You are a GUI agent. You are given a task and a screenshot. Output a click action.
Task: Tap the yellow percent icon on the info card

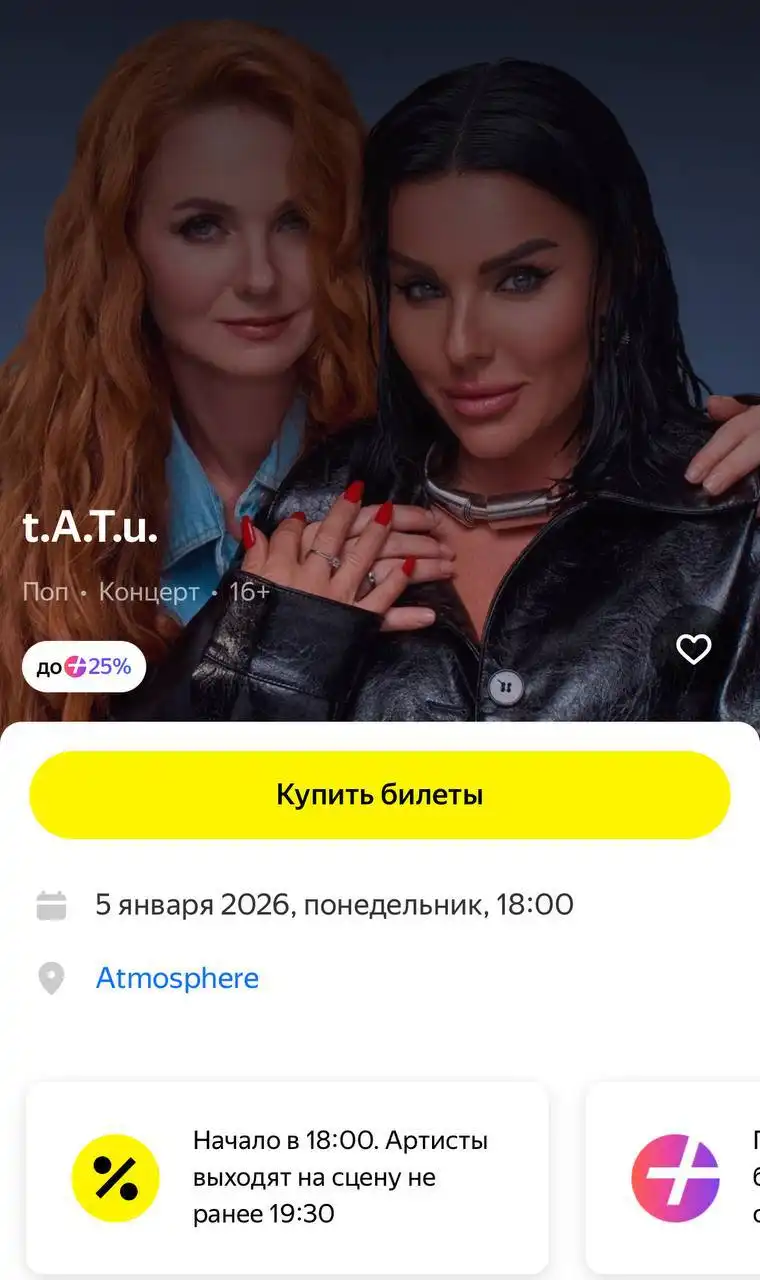(114, 1179)
